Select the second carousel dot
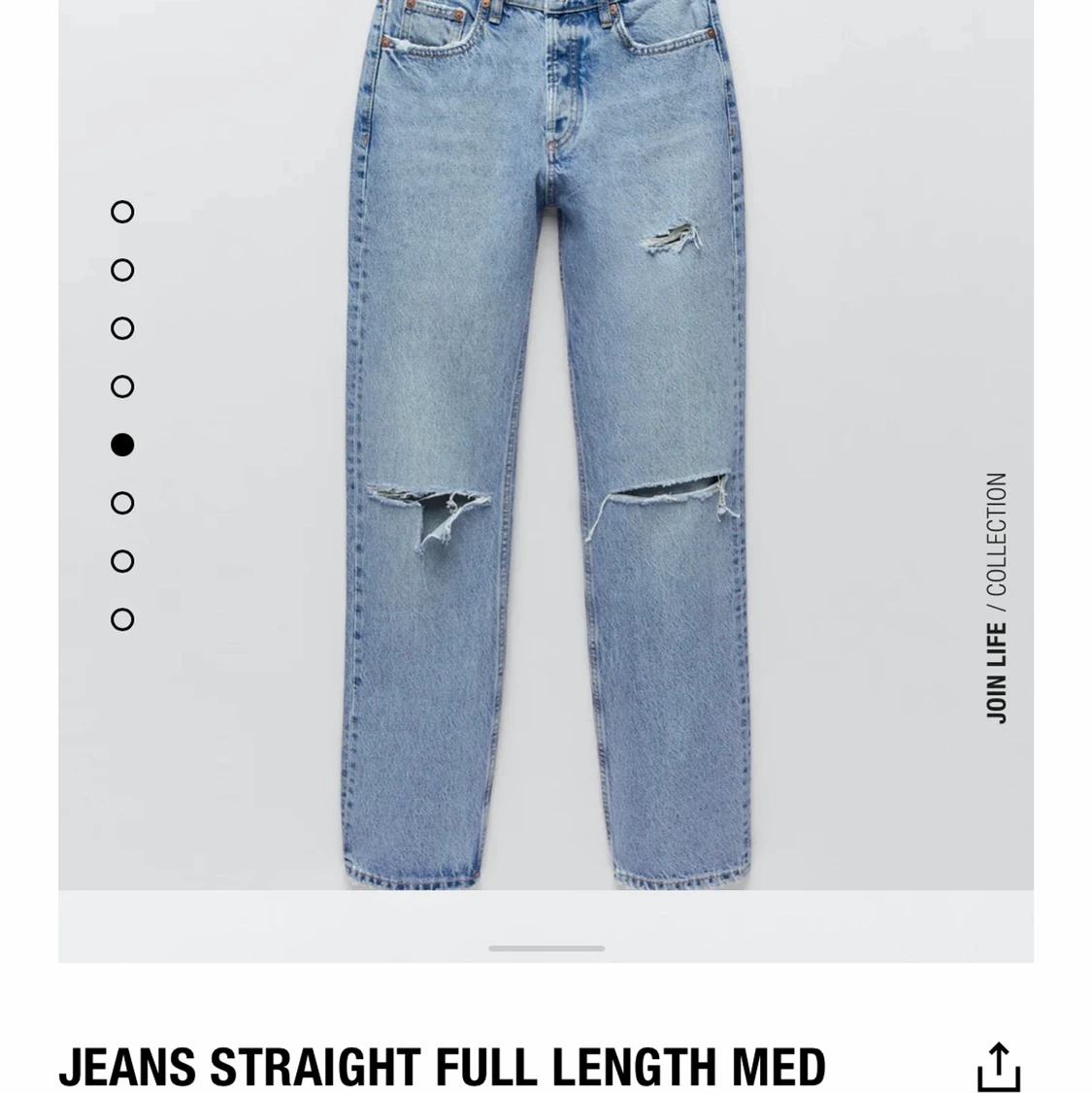 (122, 270)
